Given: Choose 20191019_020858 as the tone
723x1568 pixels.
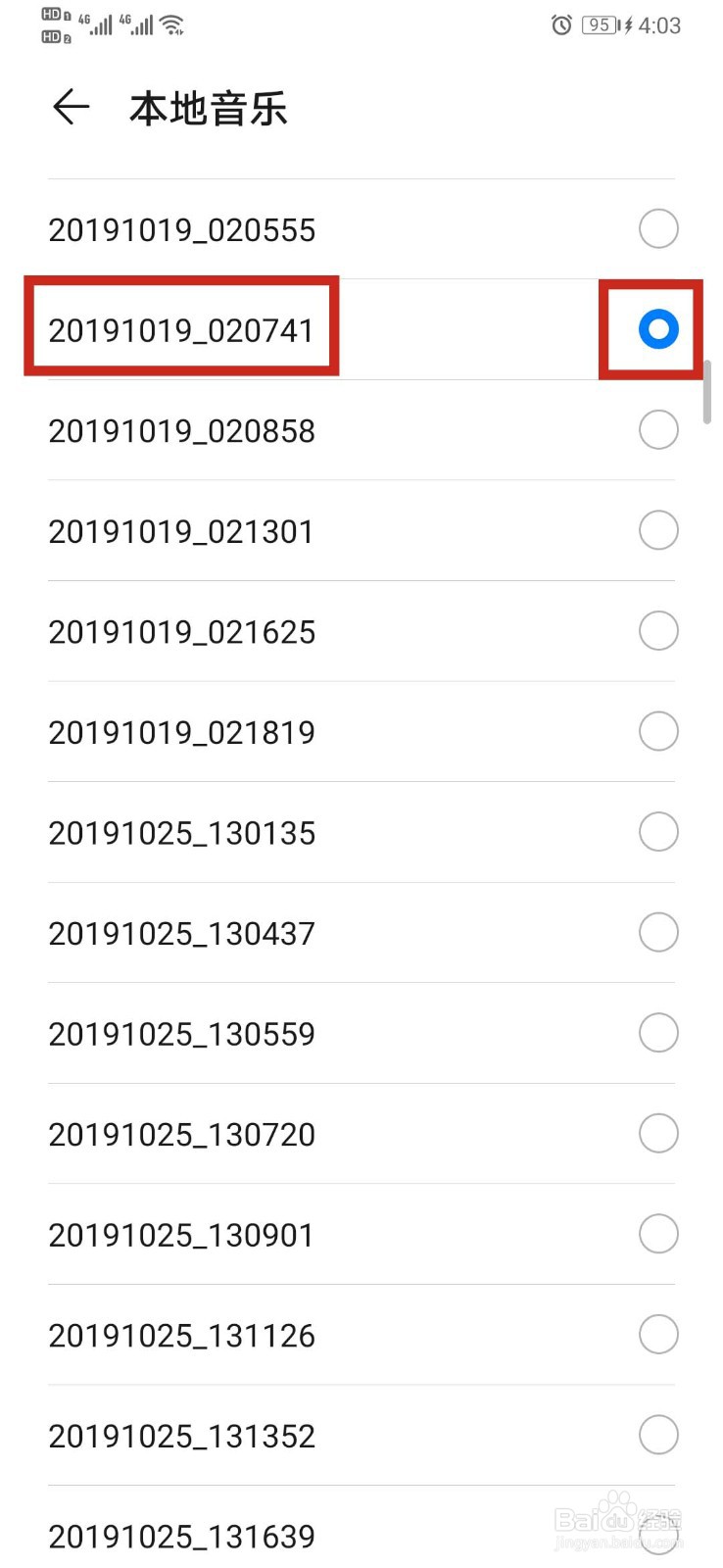Looking at the screenshot, I should point(361,430).
